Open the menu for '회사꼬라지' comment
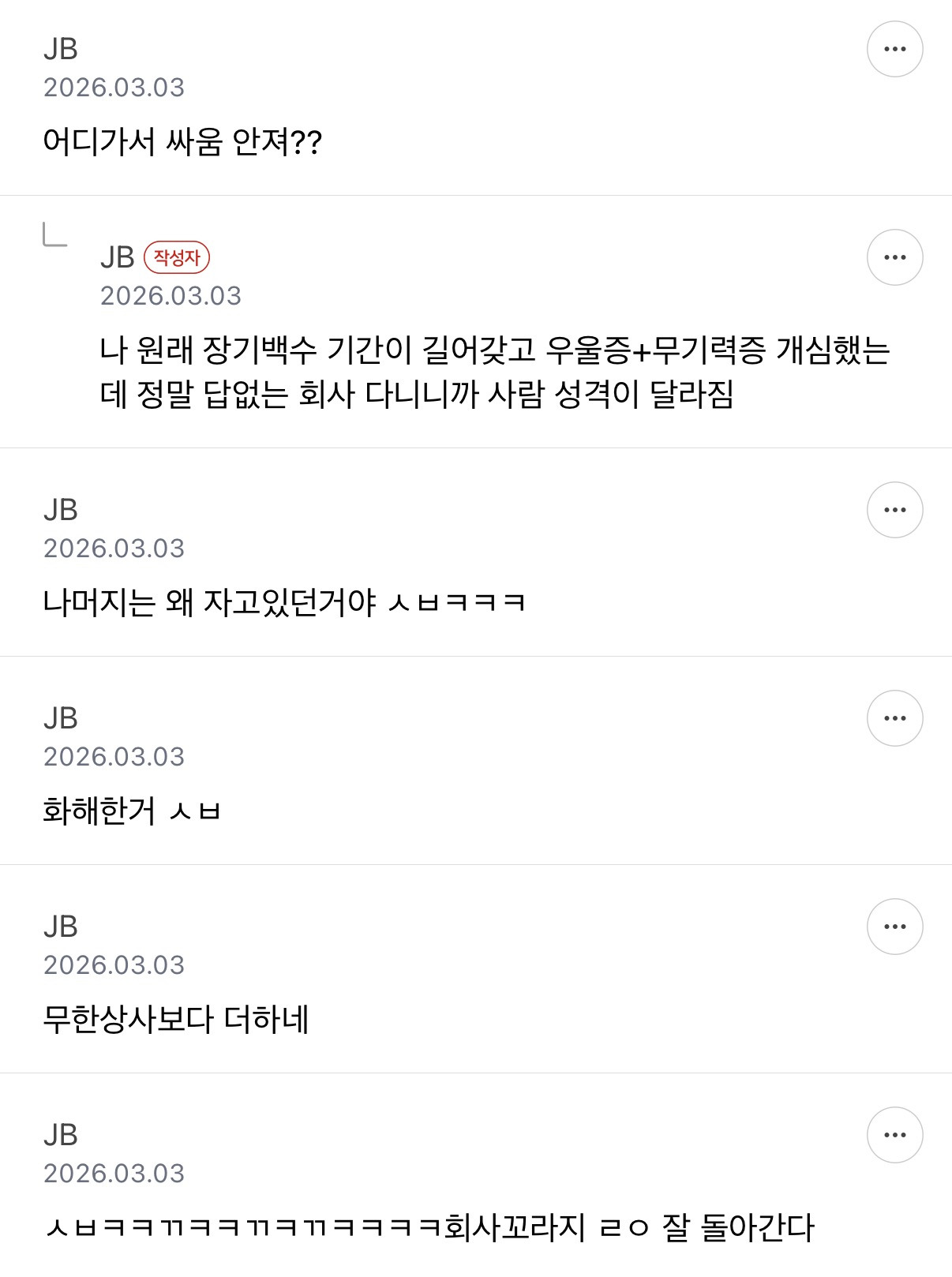Image resolution: width=952 pixels, height=1277 pixels. click(x=894, y=1135)
